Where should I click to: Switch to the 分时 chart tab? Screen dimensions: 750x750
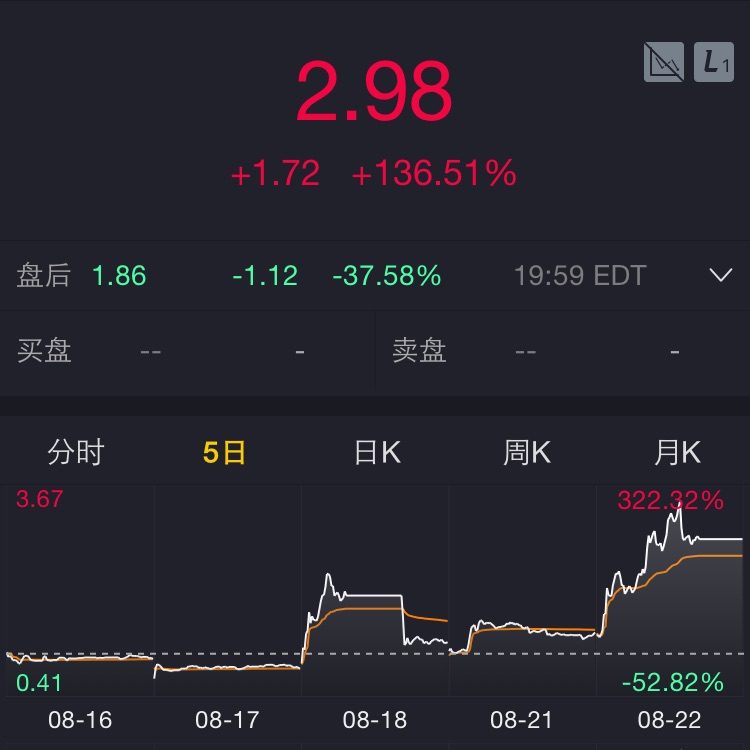tap(75, 453)
